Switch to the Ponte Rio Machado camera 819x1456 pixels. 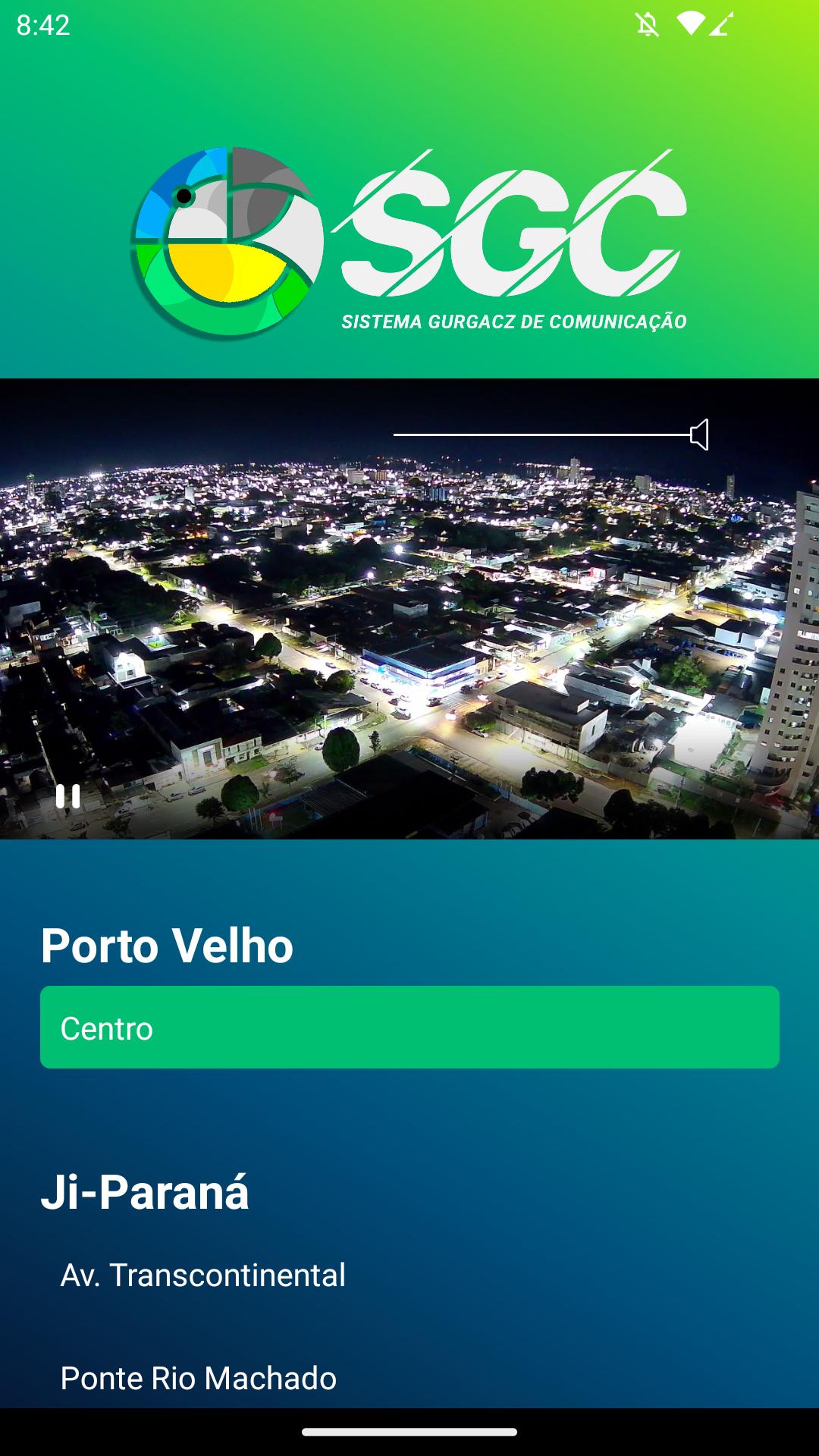coord(199,1378)
